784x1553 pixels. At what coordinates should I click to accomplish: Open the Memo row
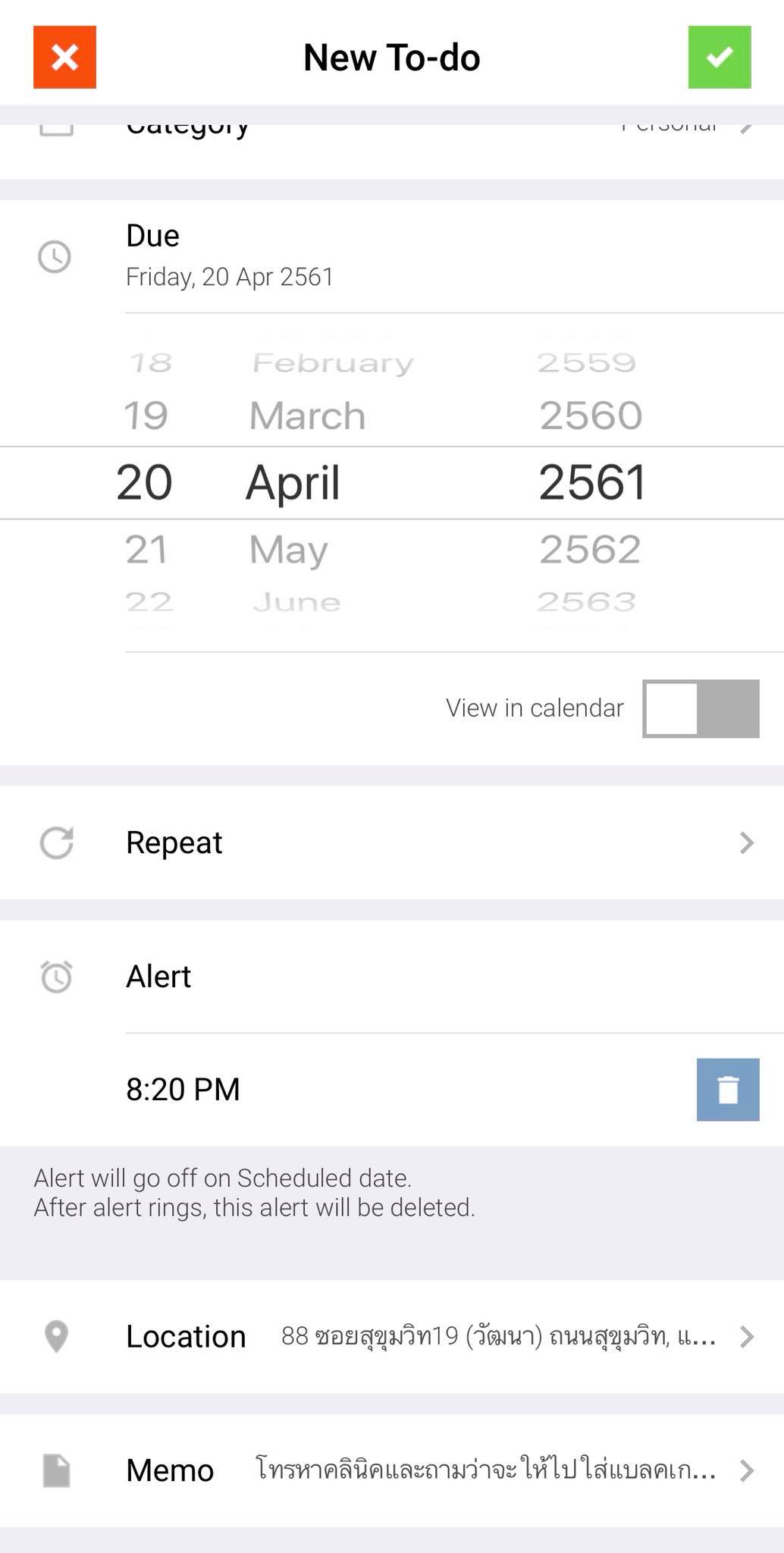(392, 1470)
